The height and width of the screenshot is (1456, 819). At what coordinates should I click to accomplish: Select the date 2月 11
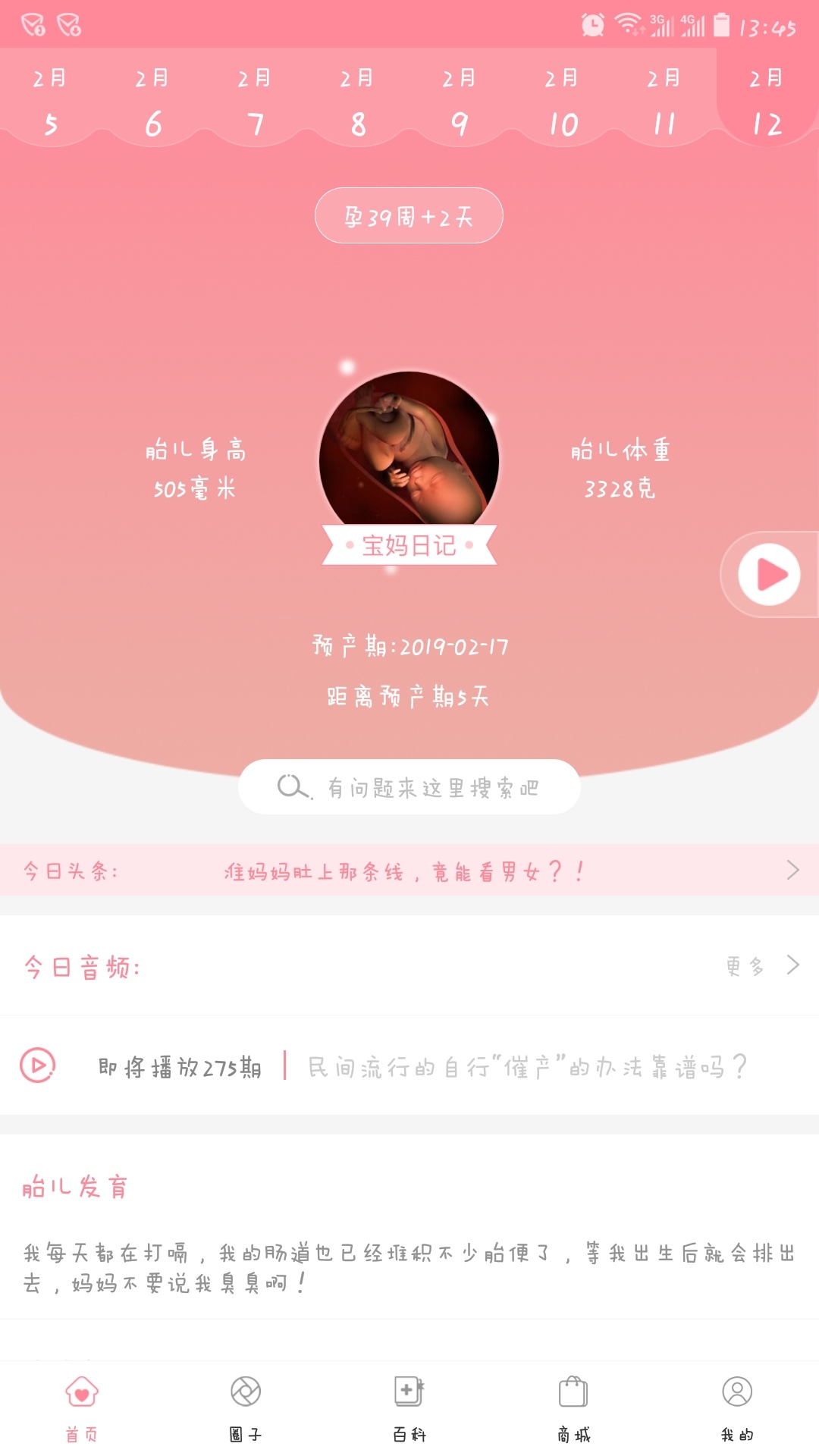(x=664, y=102)
